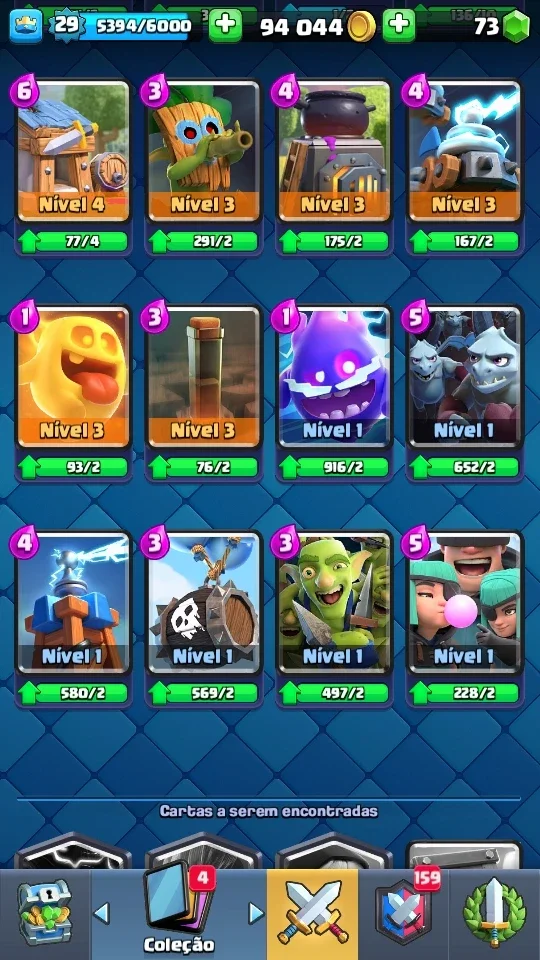Tap the green plus next to the experience bar
The width and height of the screenshot is (540, 960).
(225, 25)
